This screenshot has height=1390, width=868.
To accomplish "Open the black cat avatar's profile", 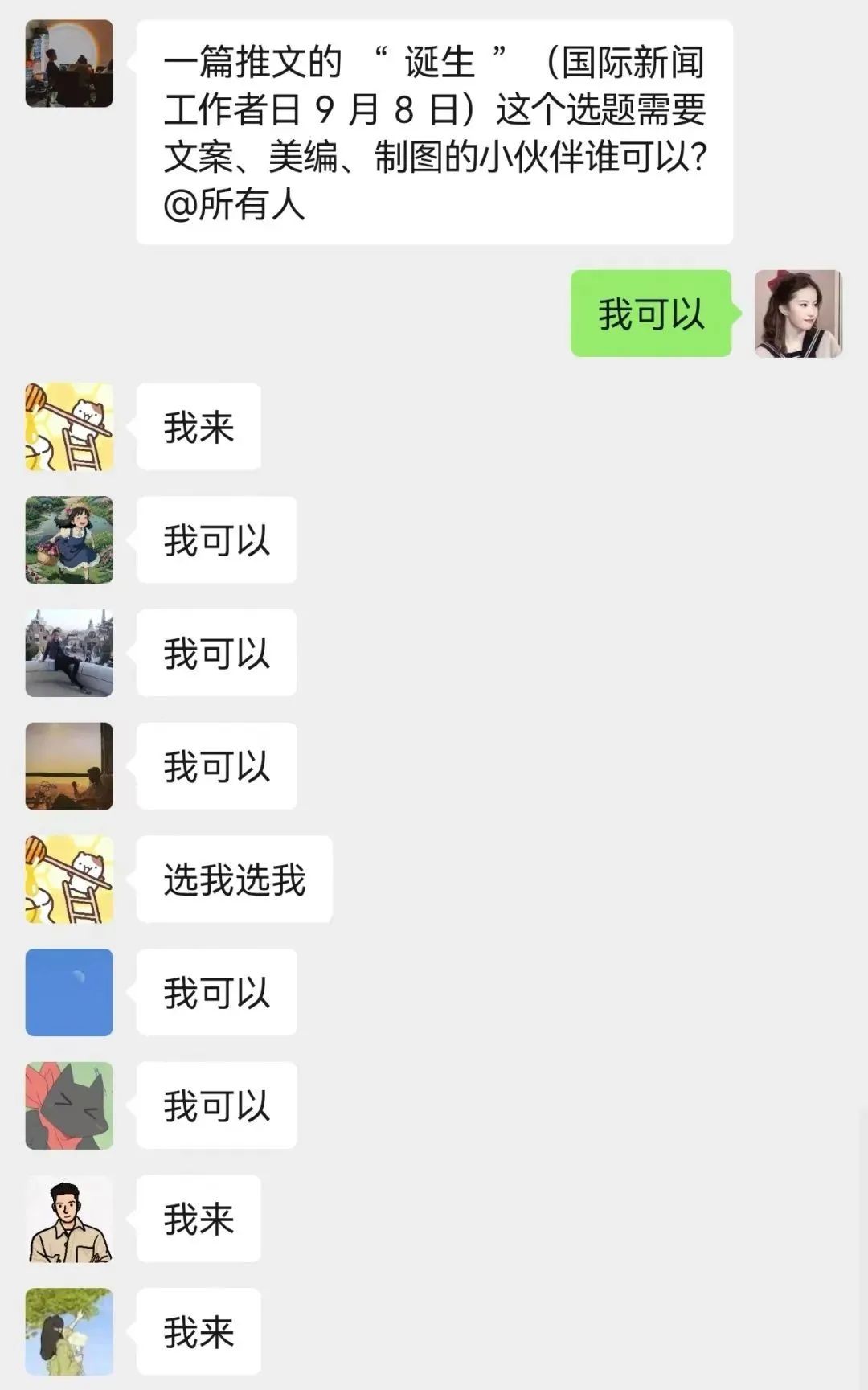I will (69, 1105).
